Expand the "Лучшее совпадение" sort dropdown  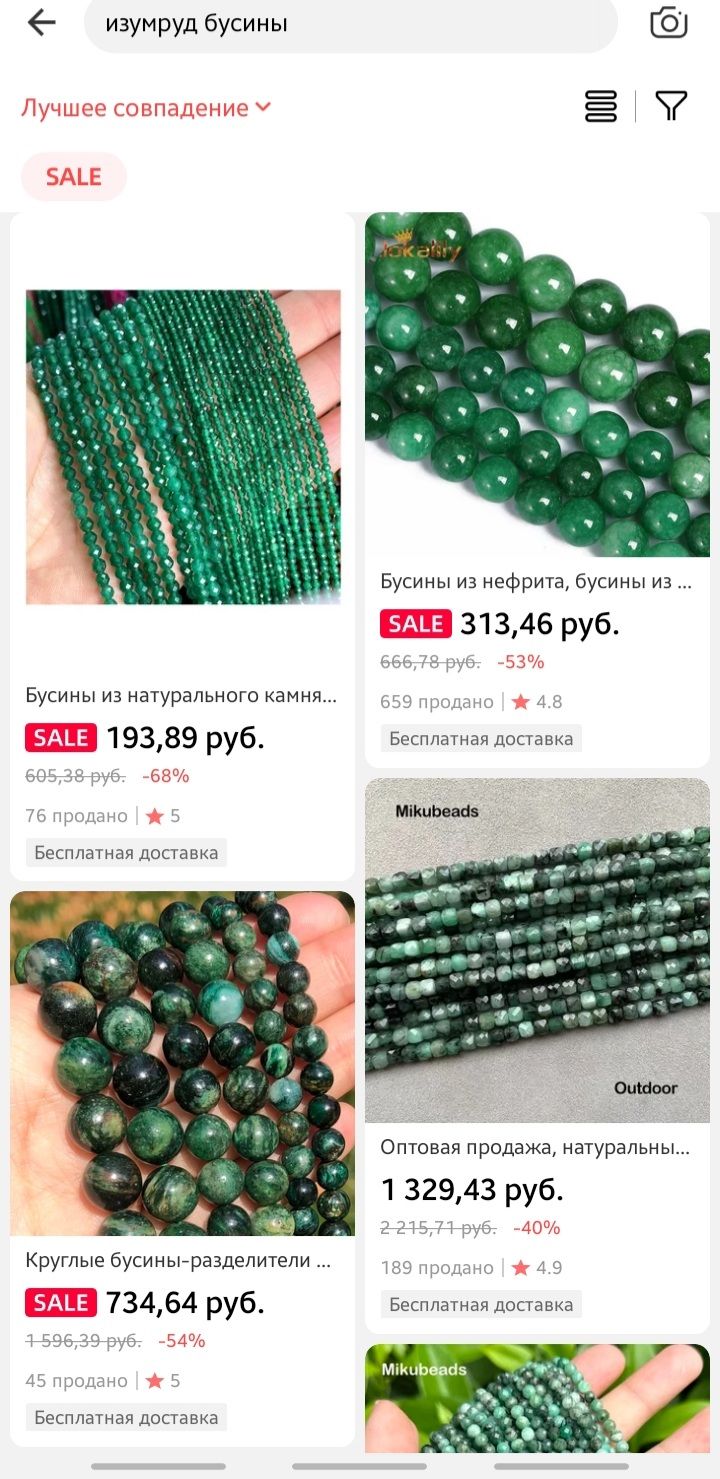(x=146, y=108)
